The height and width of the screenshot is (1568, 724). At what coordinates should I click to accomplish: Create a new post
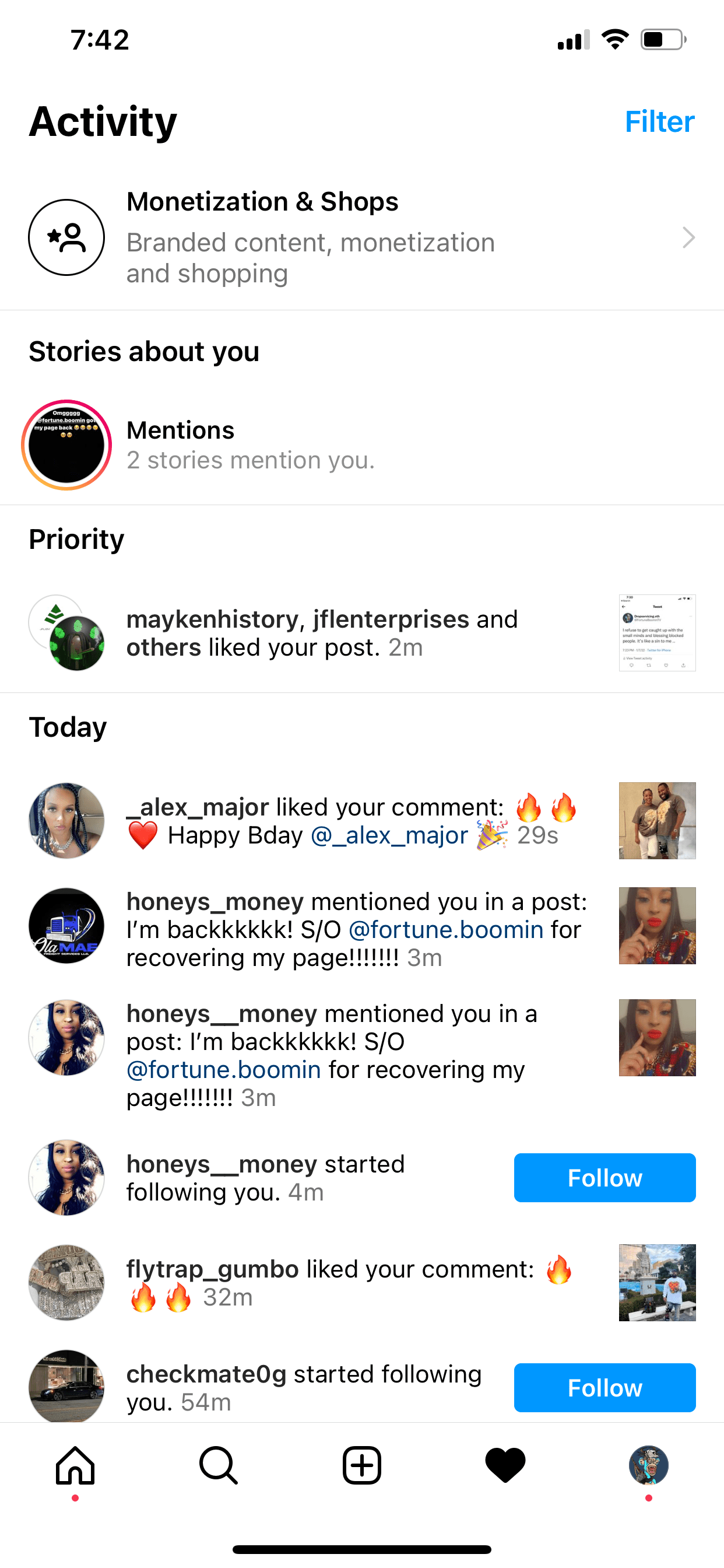tap(362, 1465)
